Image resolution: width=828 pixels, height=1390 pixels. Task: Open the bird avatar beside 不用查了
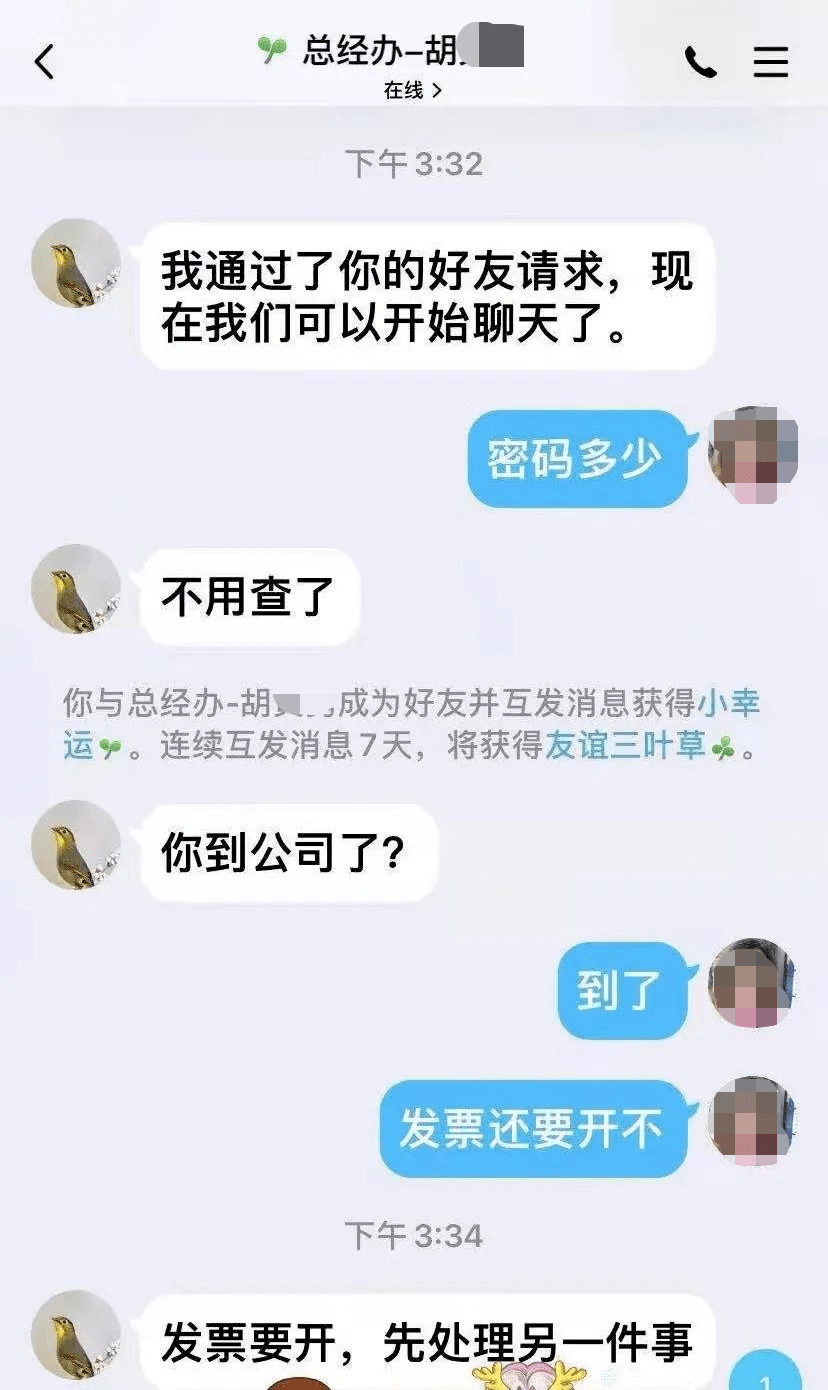point(76,589)
